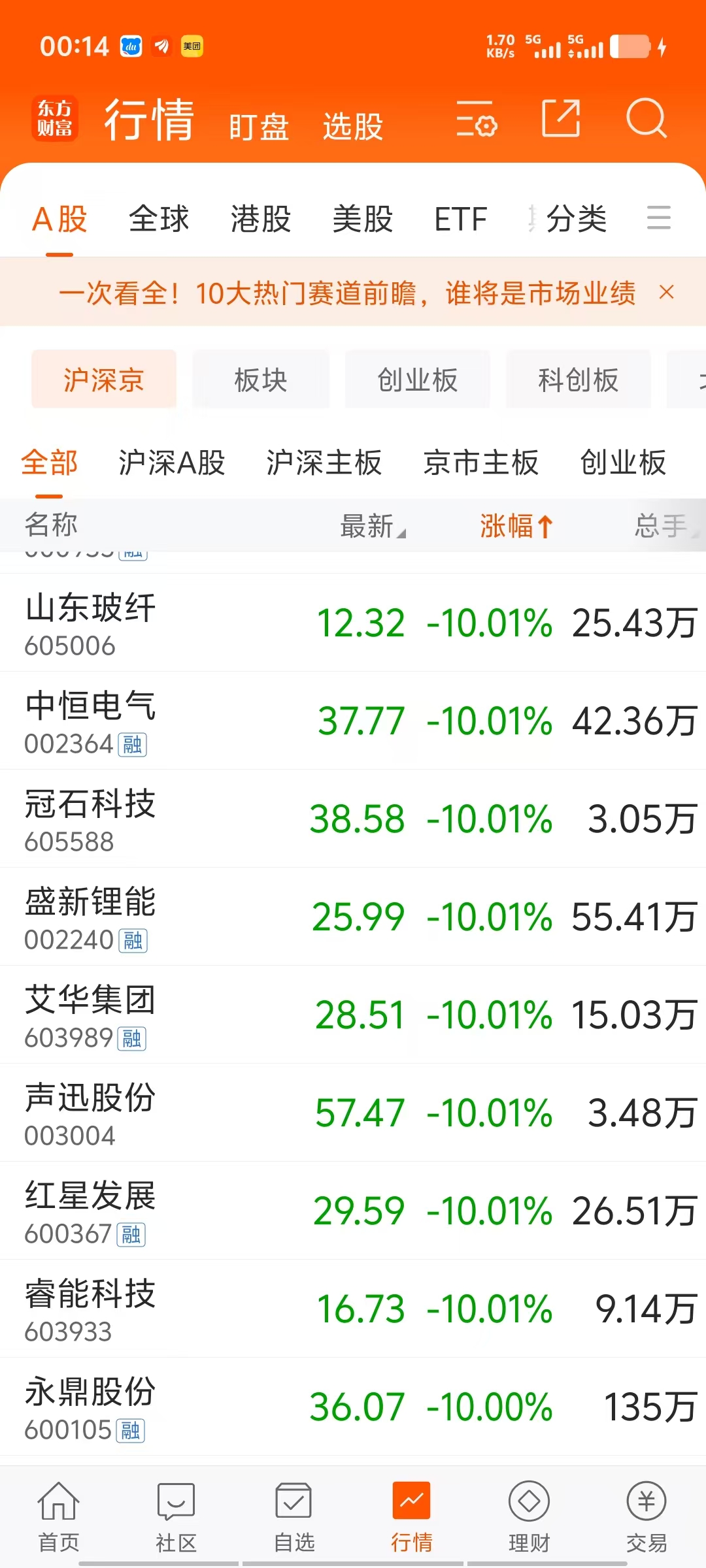Choose the 板块 chip
The image size is (706, 1568).
pyautogui.click(x=261, y=380)
